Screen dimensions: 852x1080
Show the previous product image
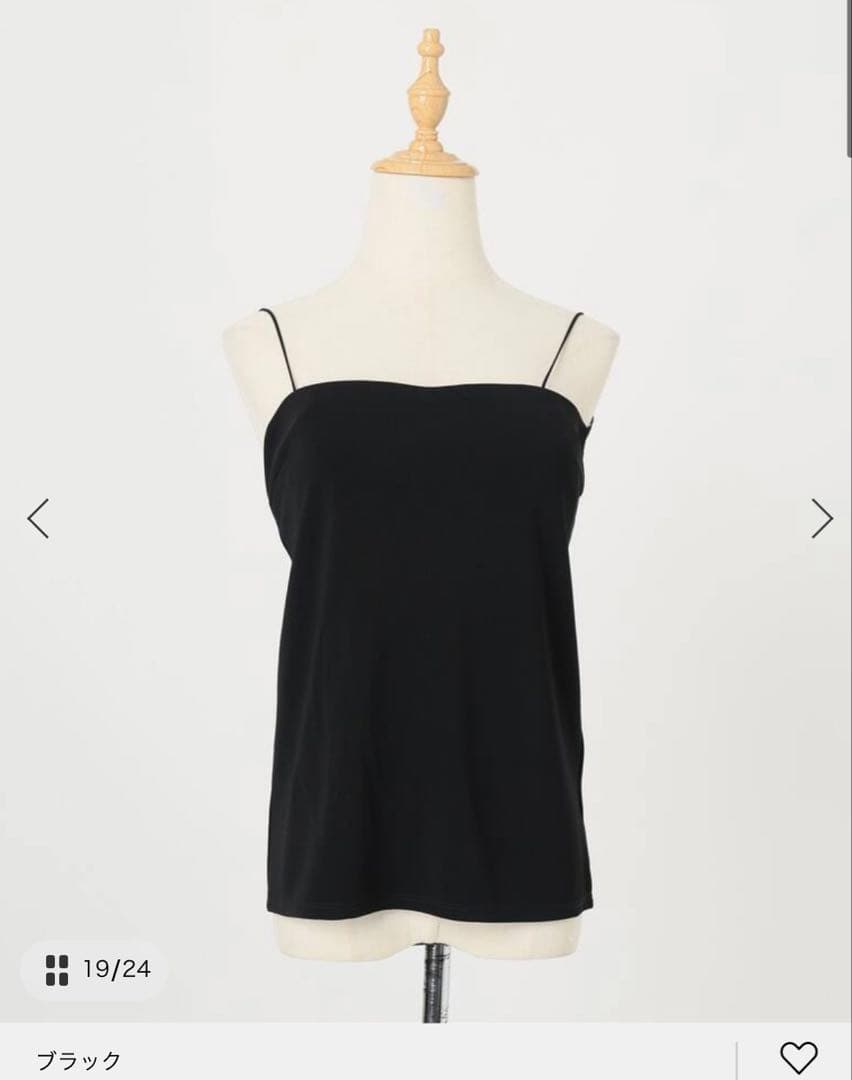pos(38,518)
